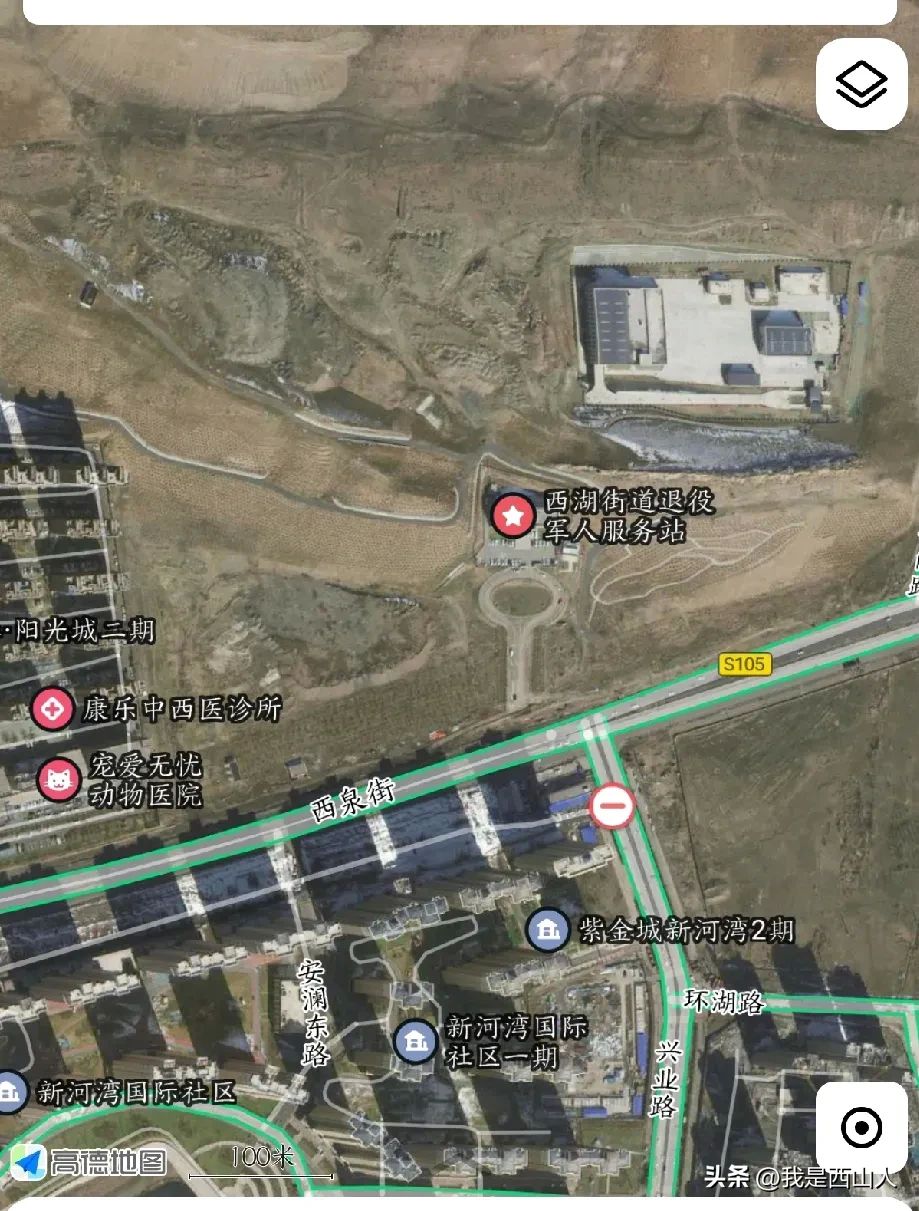Recenter map on my current location
The height and width of the screenshot is (1211, 919).
tap(861, 1127)
